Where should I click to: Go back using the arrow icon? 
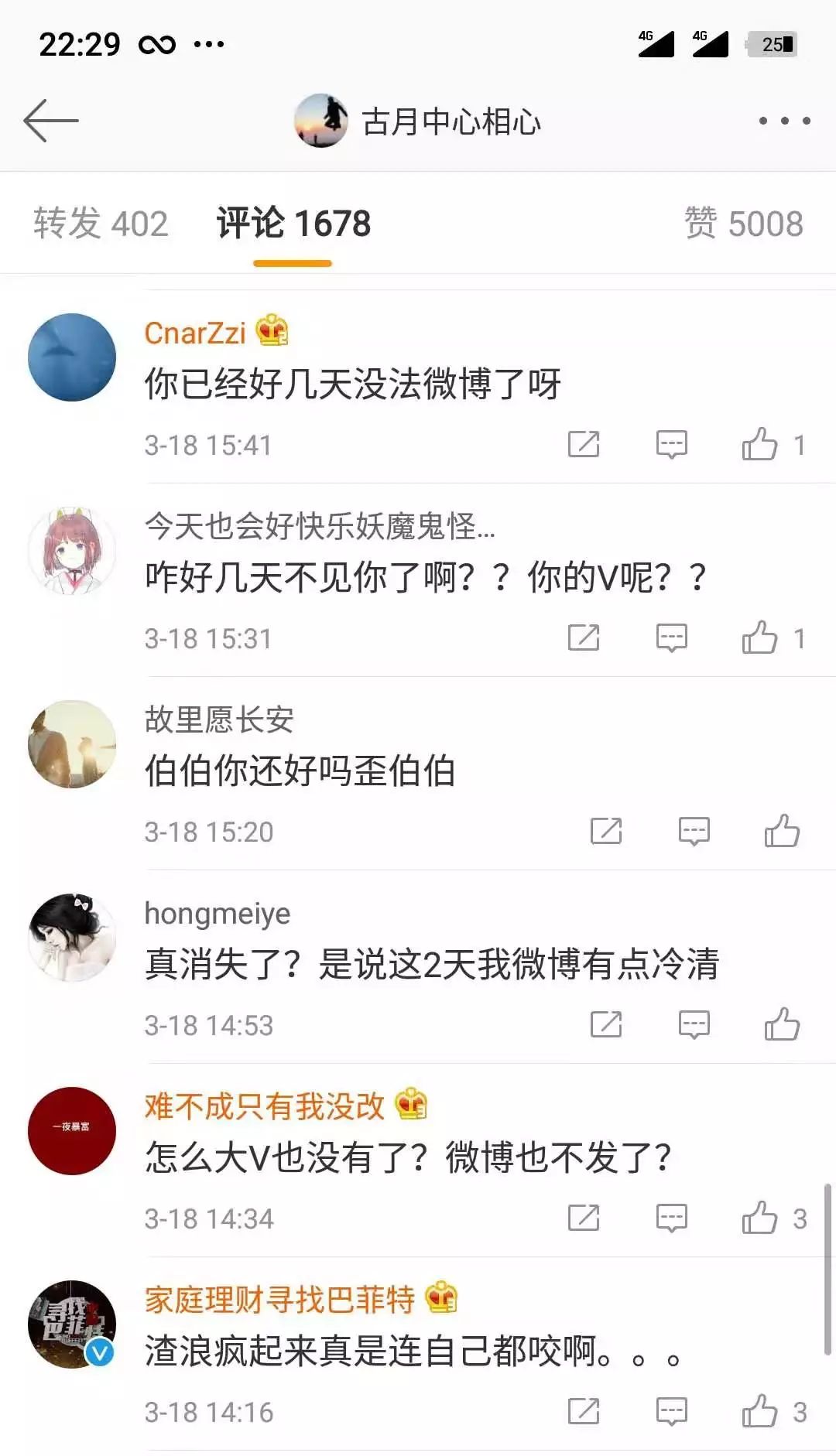coord(51,121)
